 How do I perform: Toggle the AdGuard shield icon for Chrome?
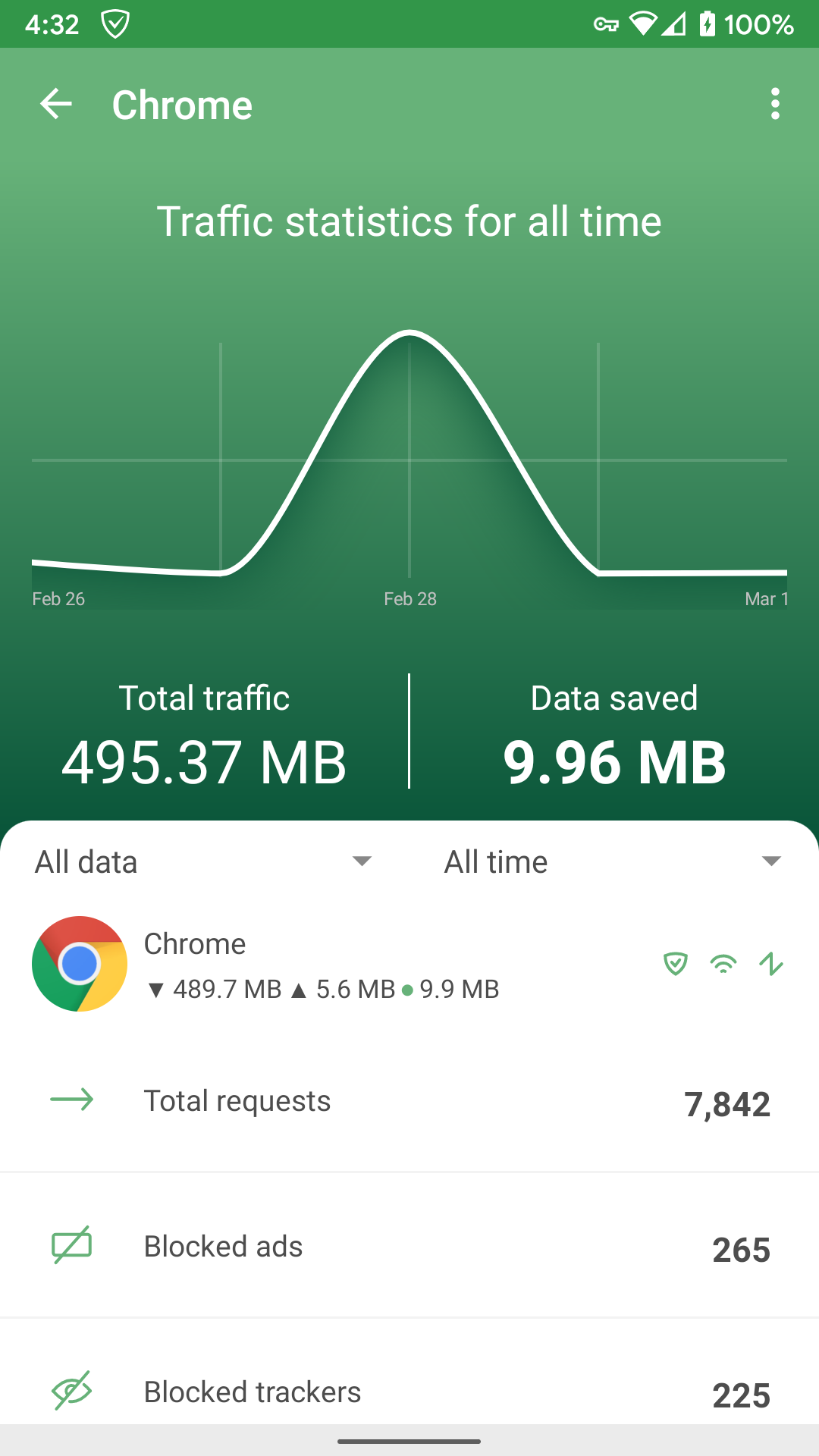(675, 964)
